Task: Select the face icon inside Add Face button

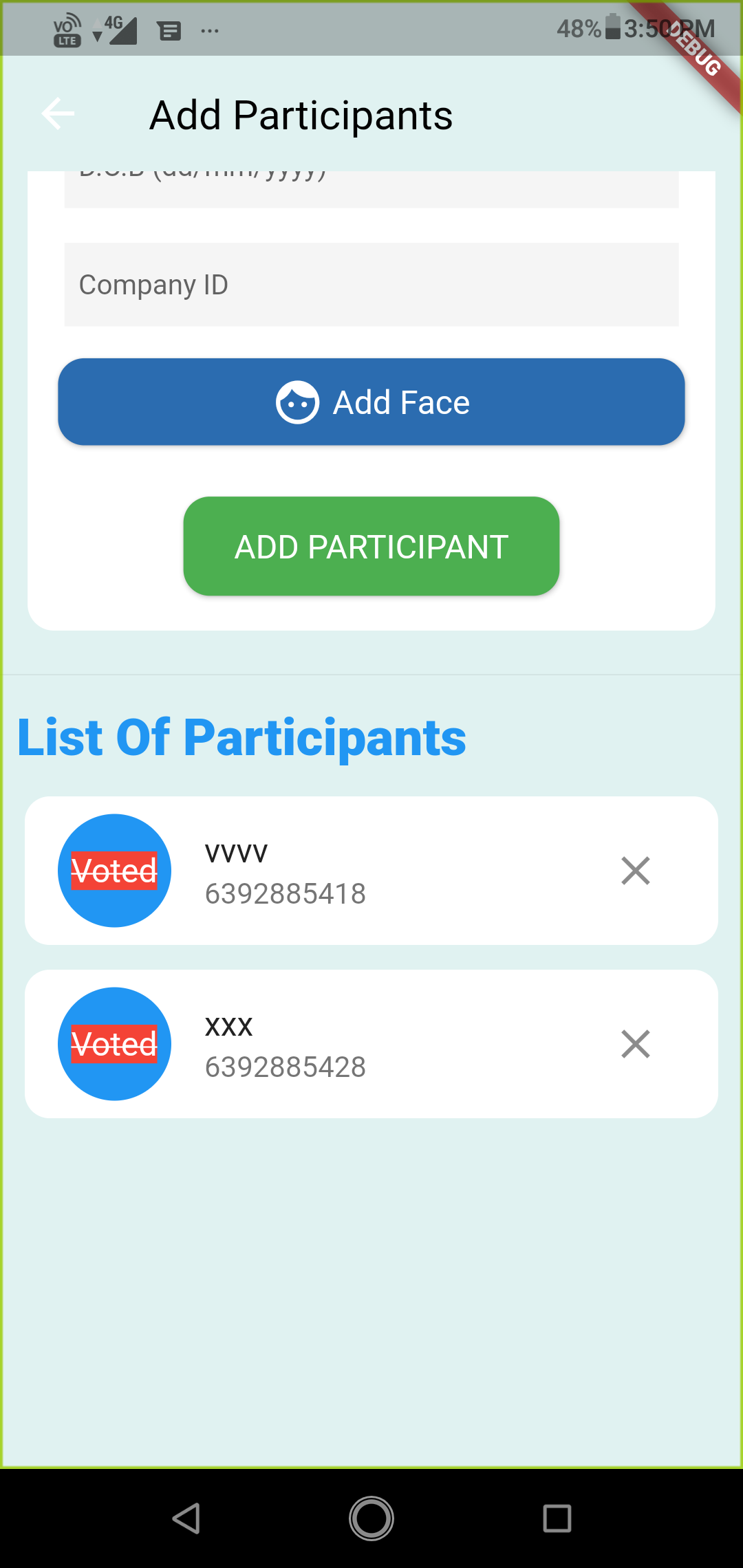Action: pyautogui.click(x=296, y=401)
